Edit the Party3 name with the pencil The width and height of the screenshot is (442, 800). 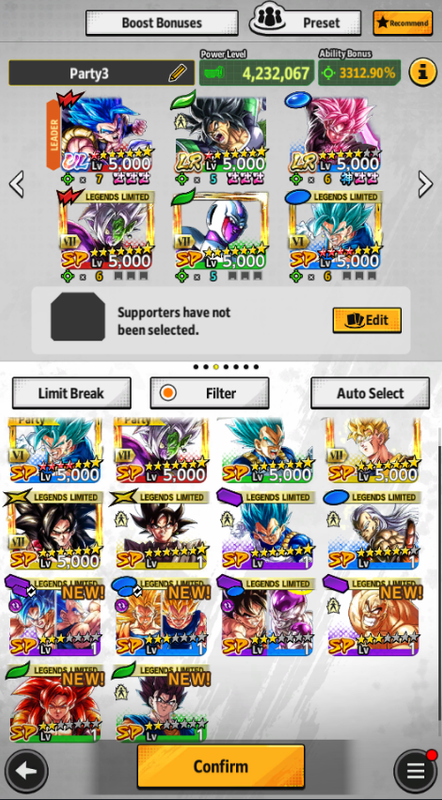point(177,73)
